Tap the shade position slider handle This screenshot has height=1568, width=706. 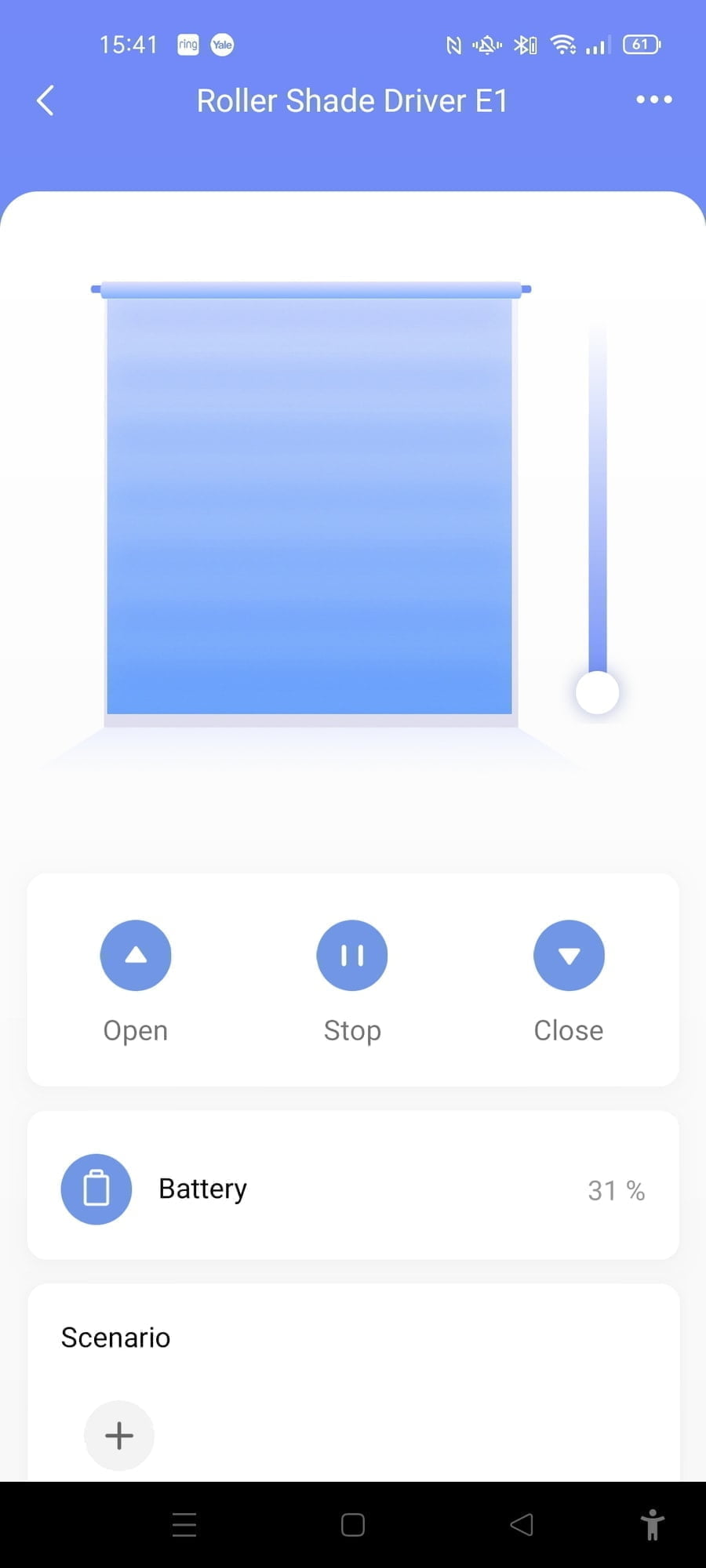click(x=597, y=692)
